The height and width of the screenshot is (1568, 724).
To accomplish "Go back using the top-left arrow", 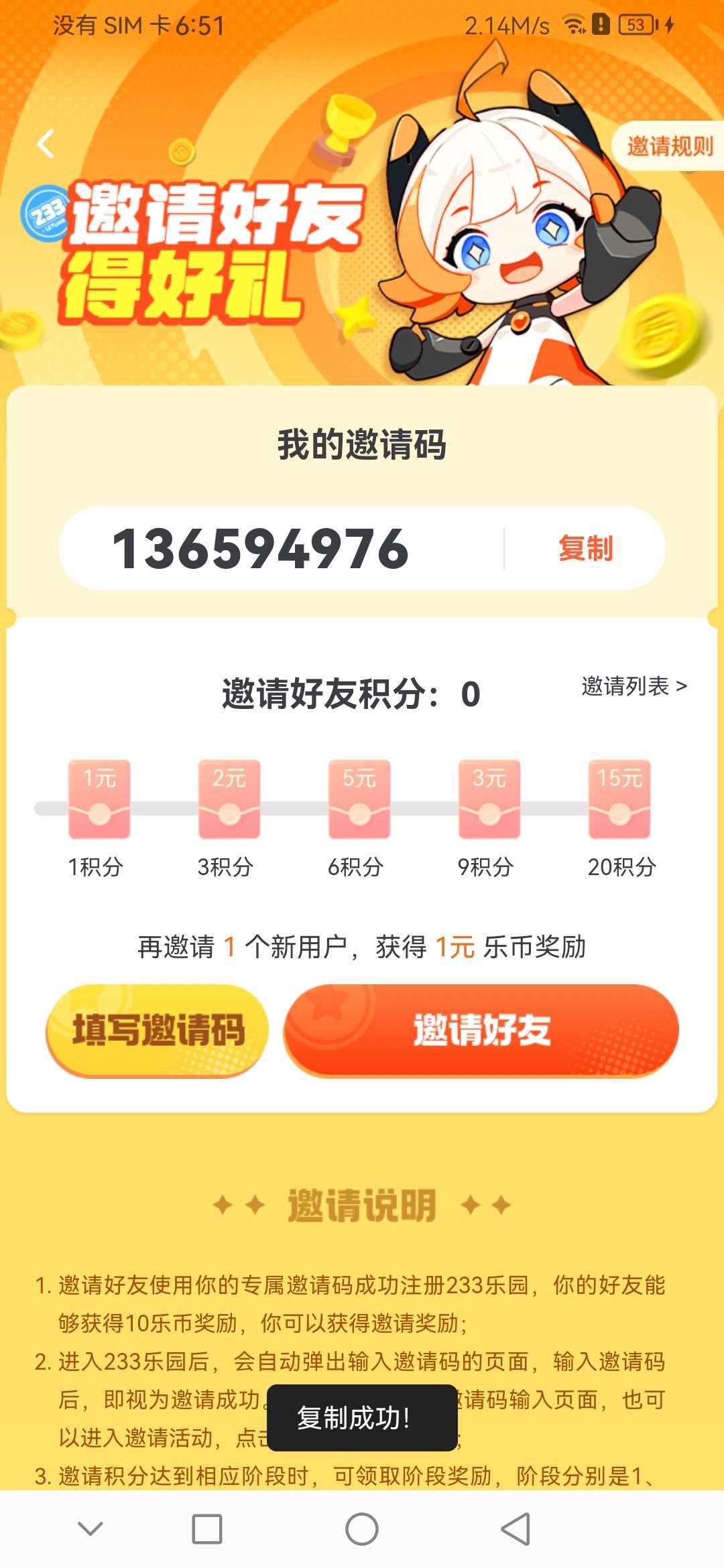I will pos(45,143).
